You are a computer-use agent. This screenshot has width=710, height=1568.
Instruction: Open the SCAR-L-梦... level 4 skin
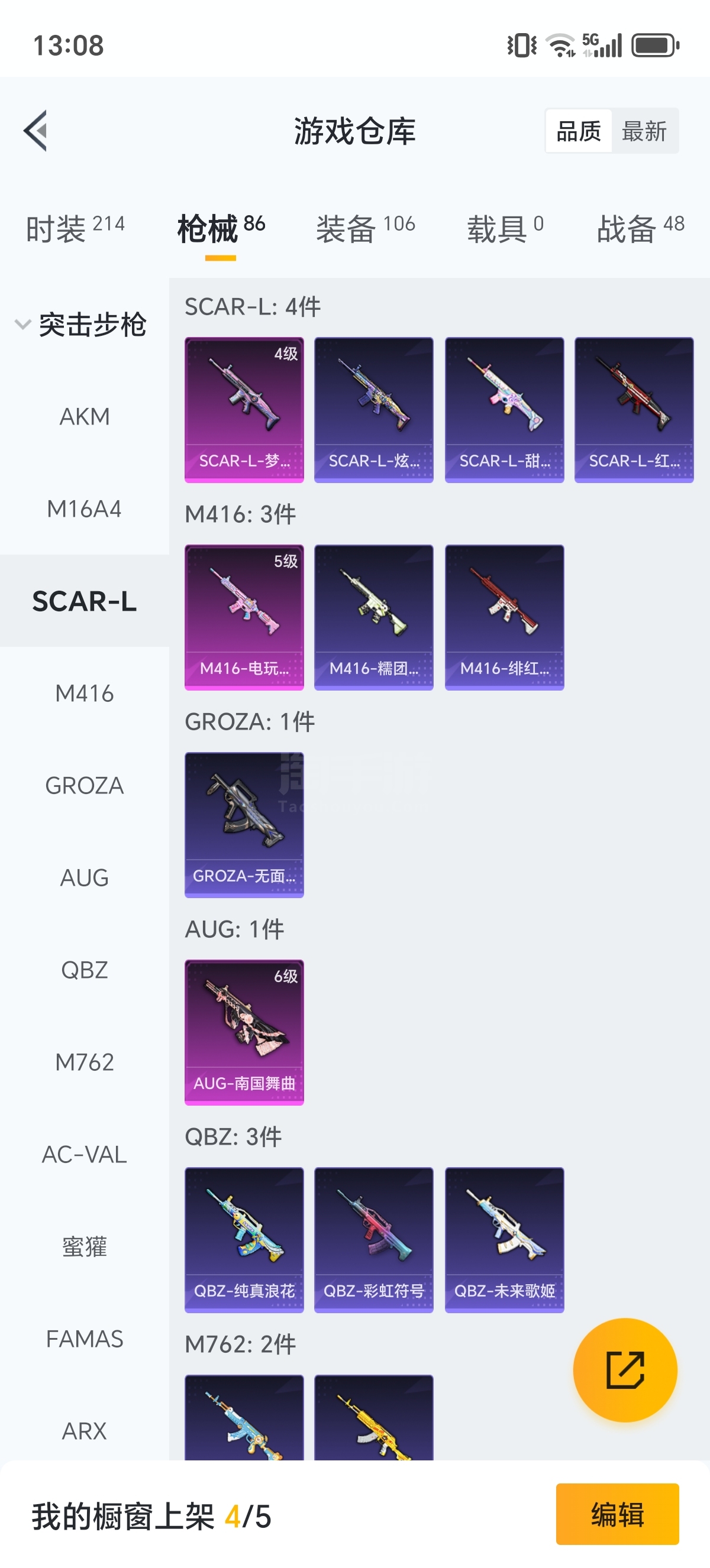pyautogui.click(x=244, y=410)
